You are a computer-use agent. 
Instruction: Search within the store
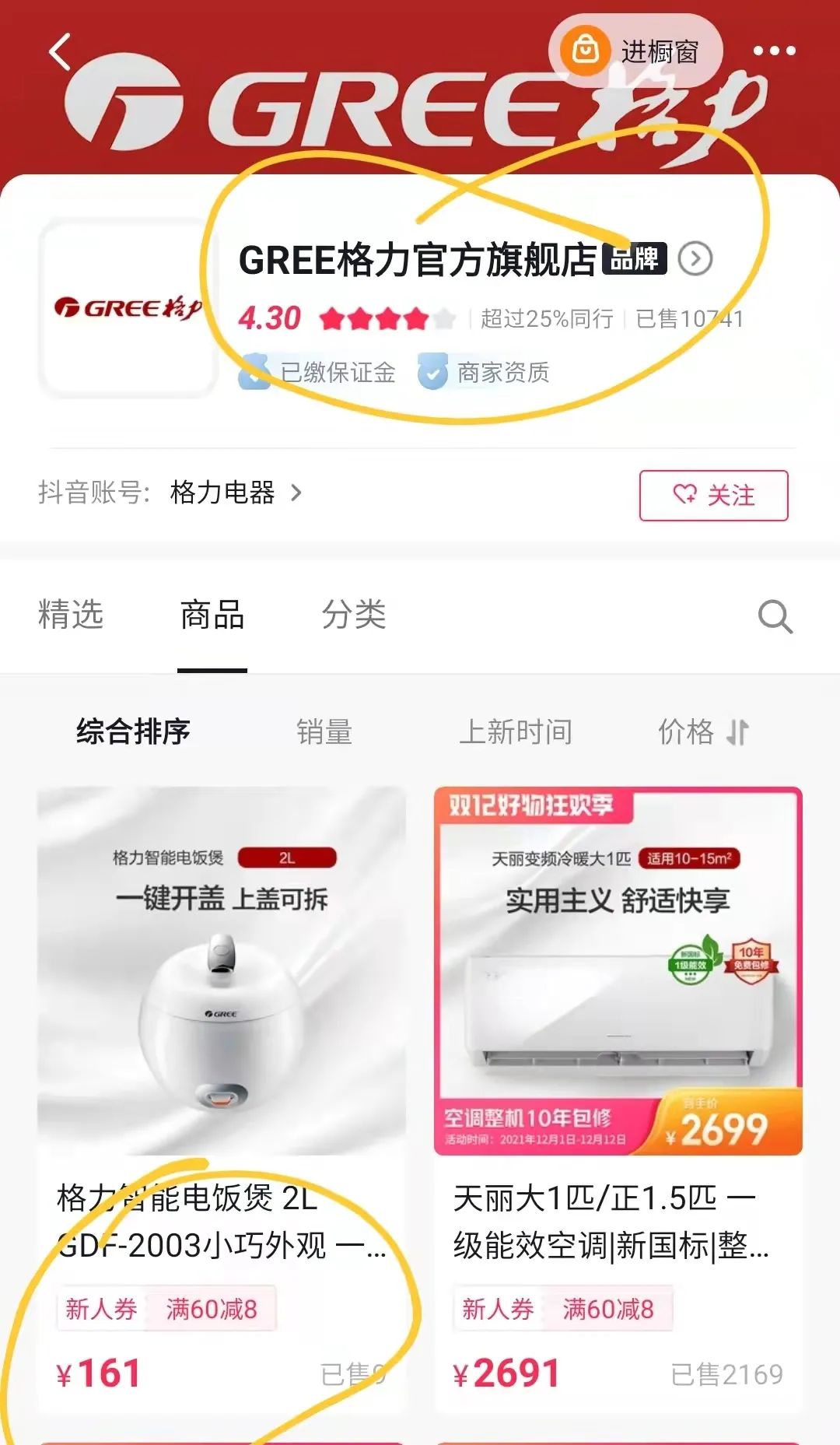[775, 616]
